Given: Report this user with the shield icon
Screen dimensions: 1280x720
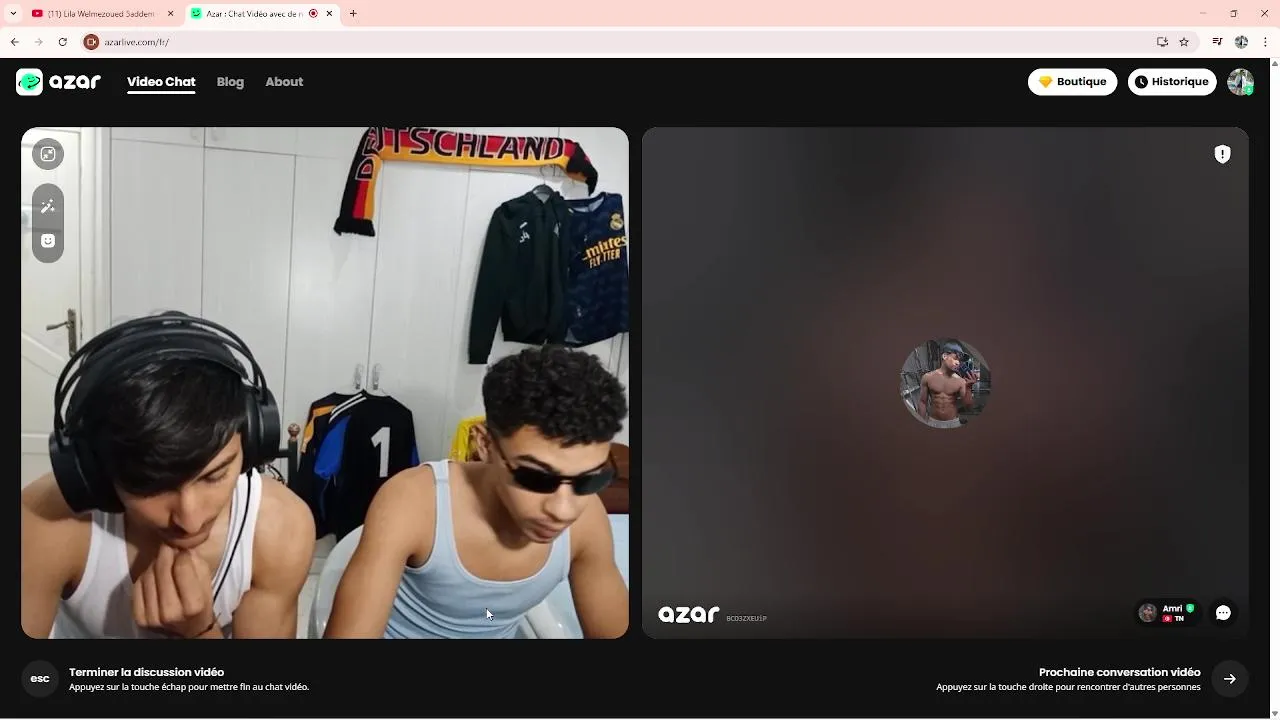Looking at the screenshot, I should point(1222,154).
